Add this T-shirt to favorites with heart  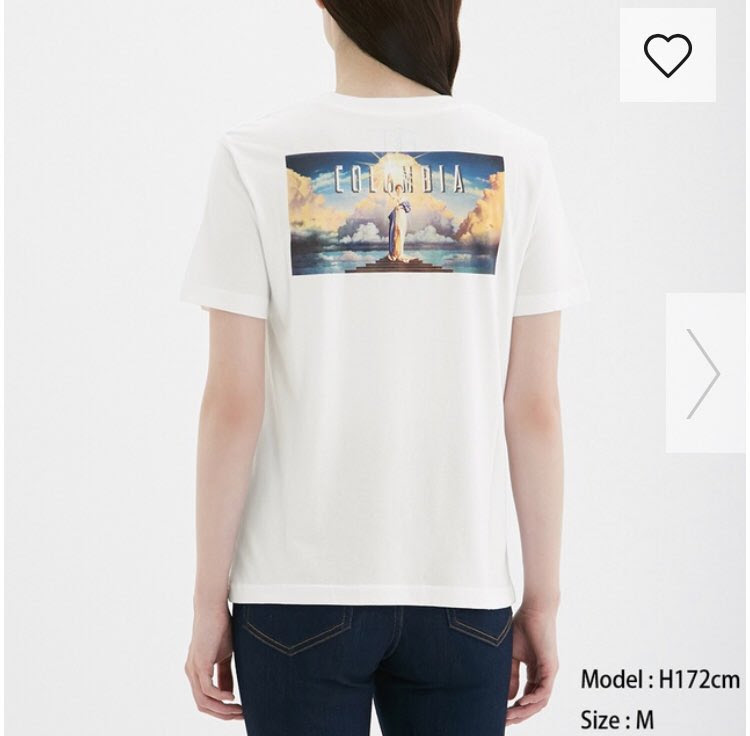click(668, 55)
